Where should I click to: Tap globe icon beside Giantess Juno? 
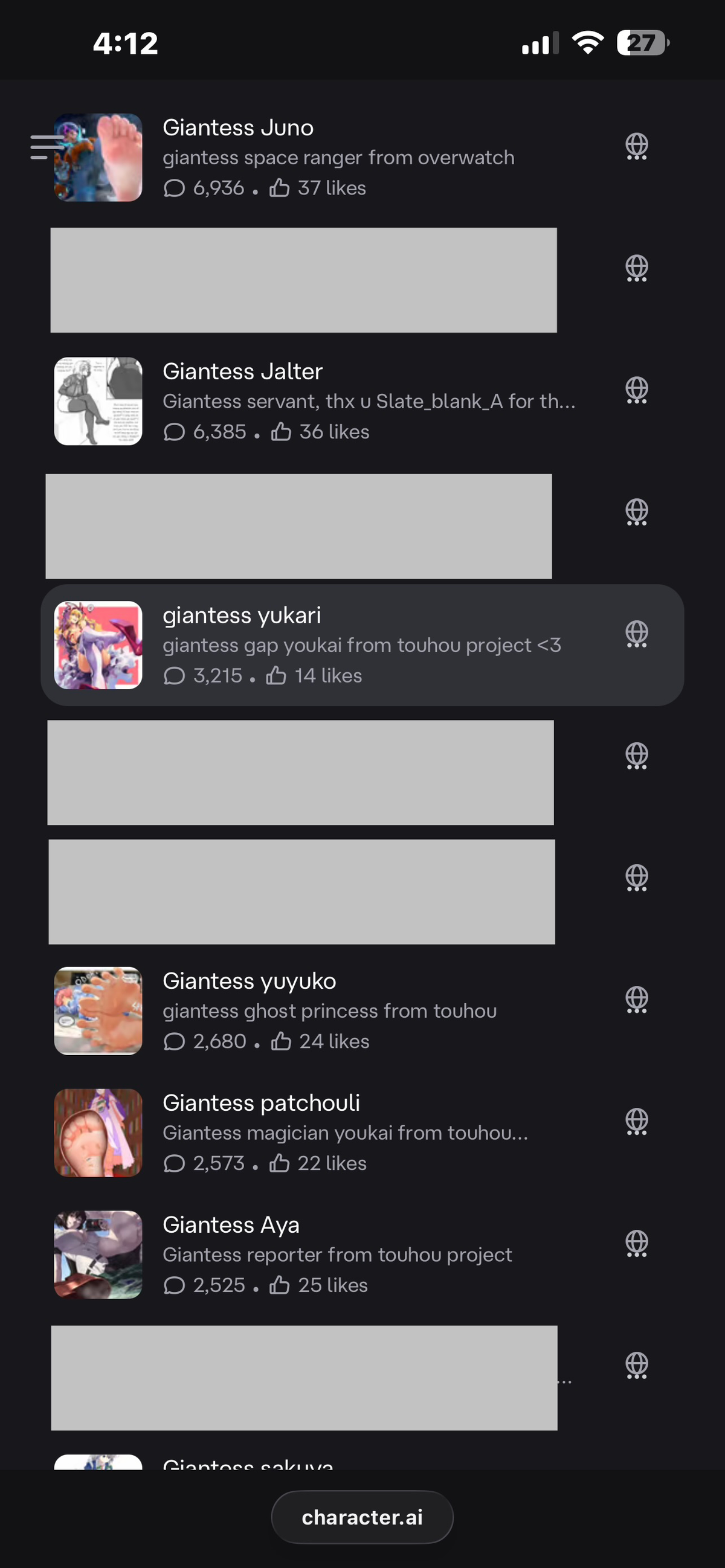click(x=636, y=146)
